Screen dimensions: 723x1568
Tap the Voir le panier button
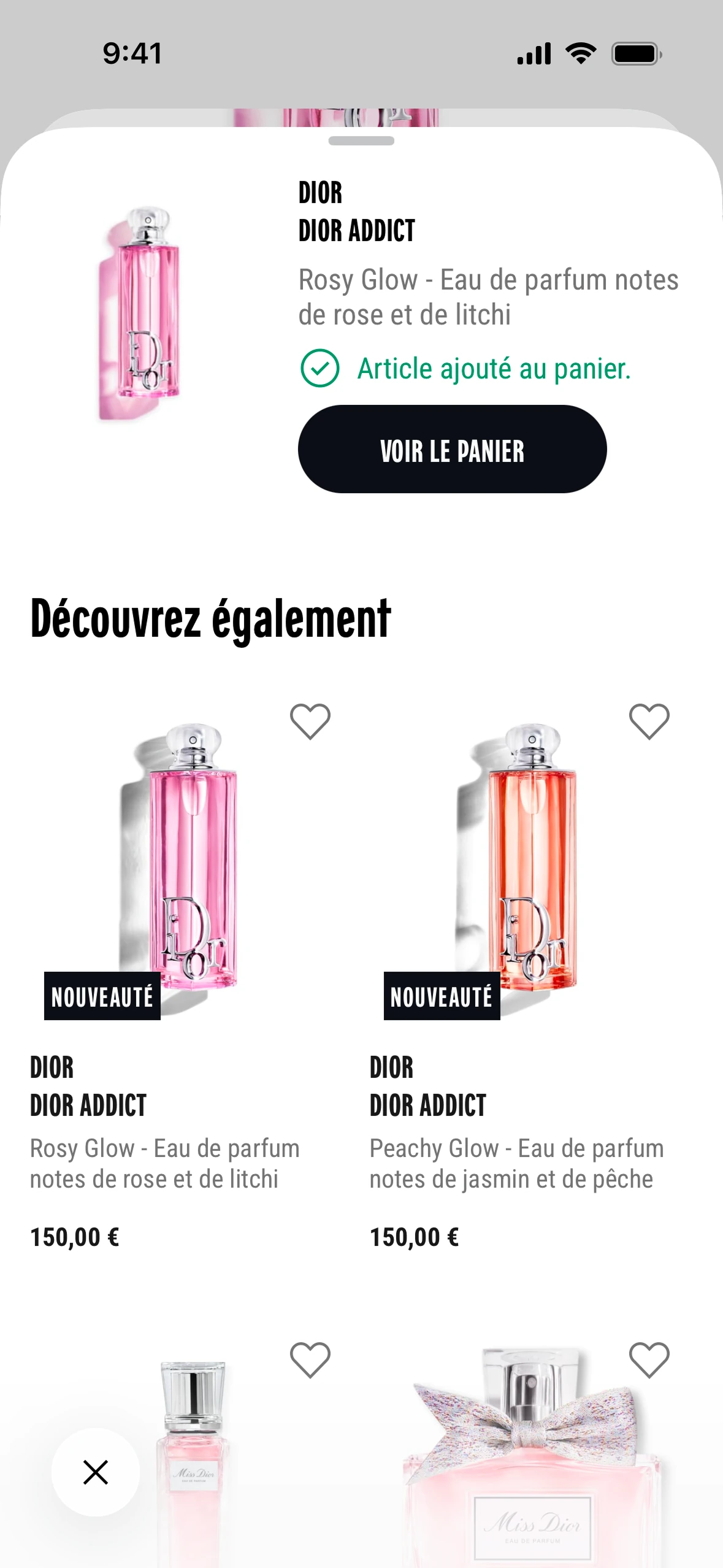(x=452, y=450)
